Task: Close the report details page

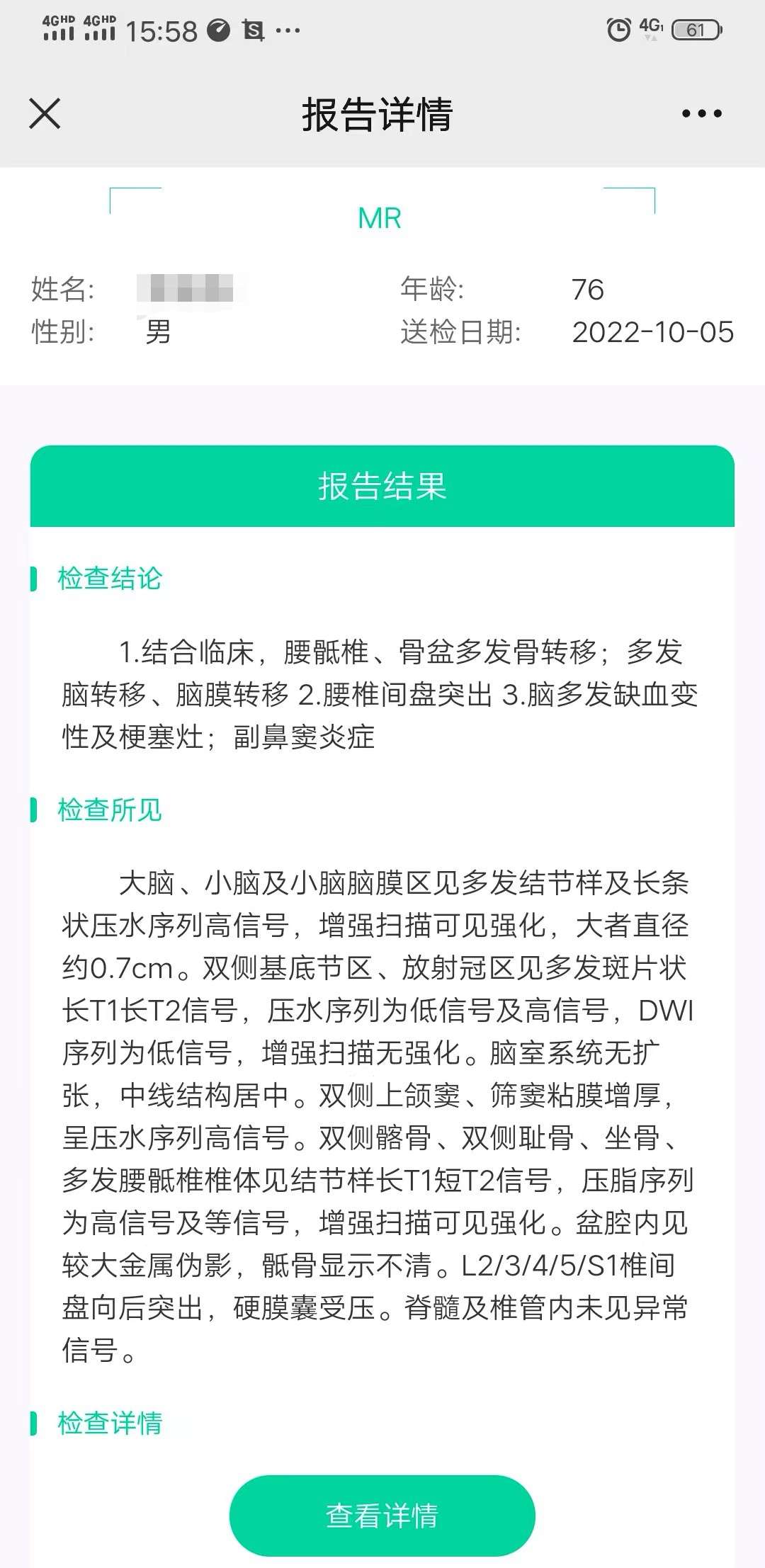Action: [45, 113]
